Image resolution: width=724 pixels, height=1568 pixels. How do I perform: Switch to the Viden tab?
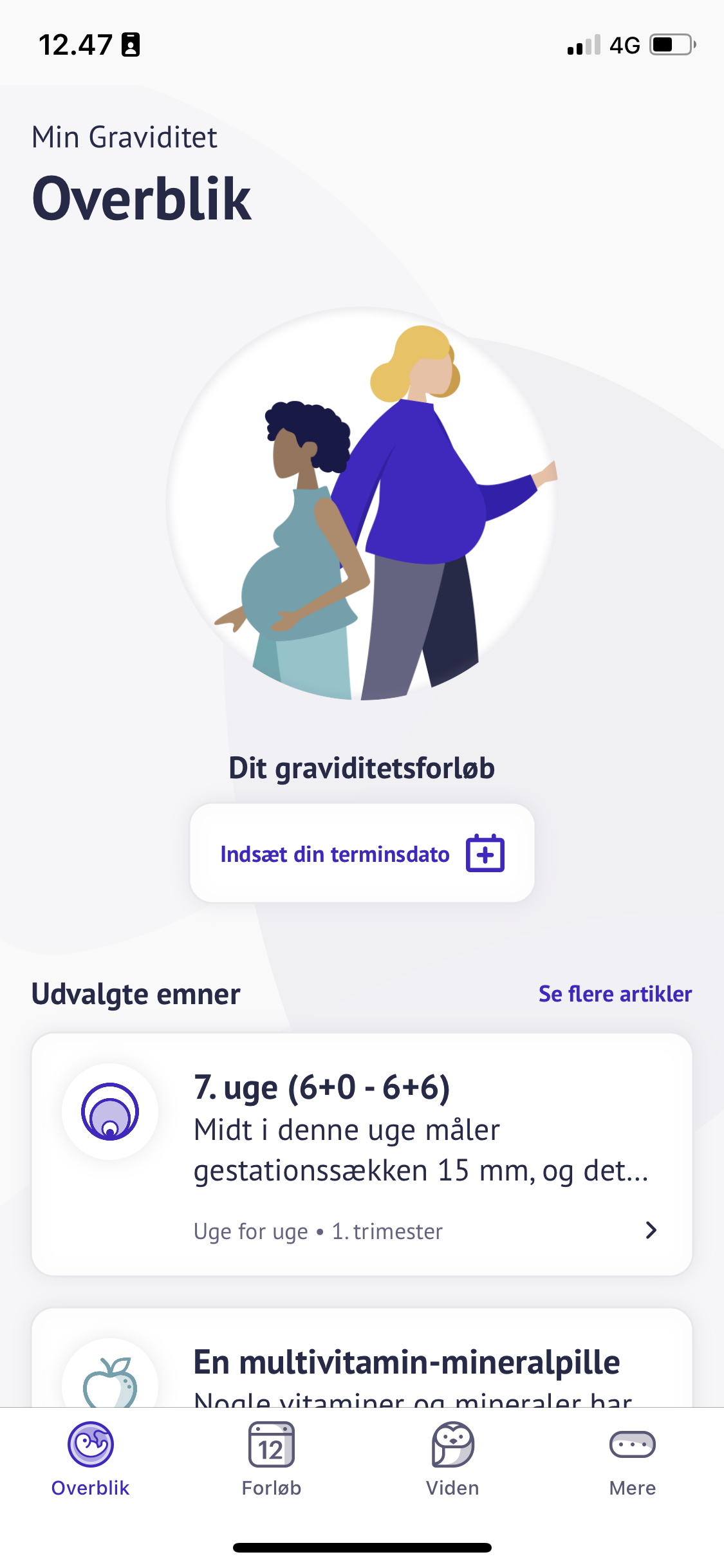[452, 1460]
